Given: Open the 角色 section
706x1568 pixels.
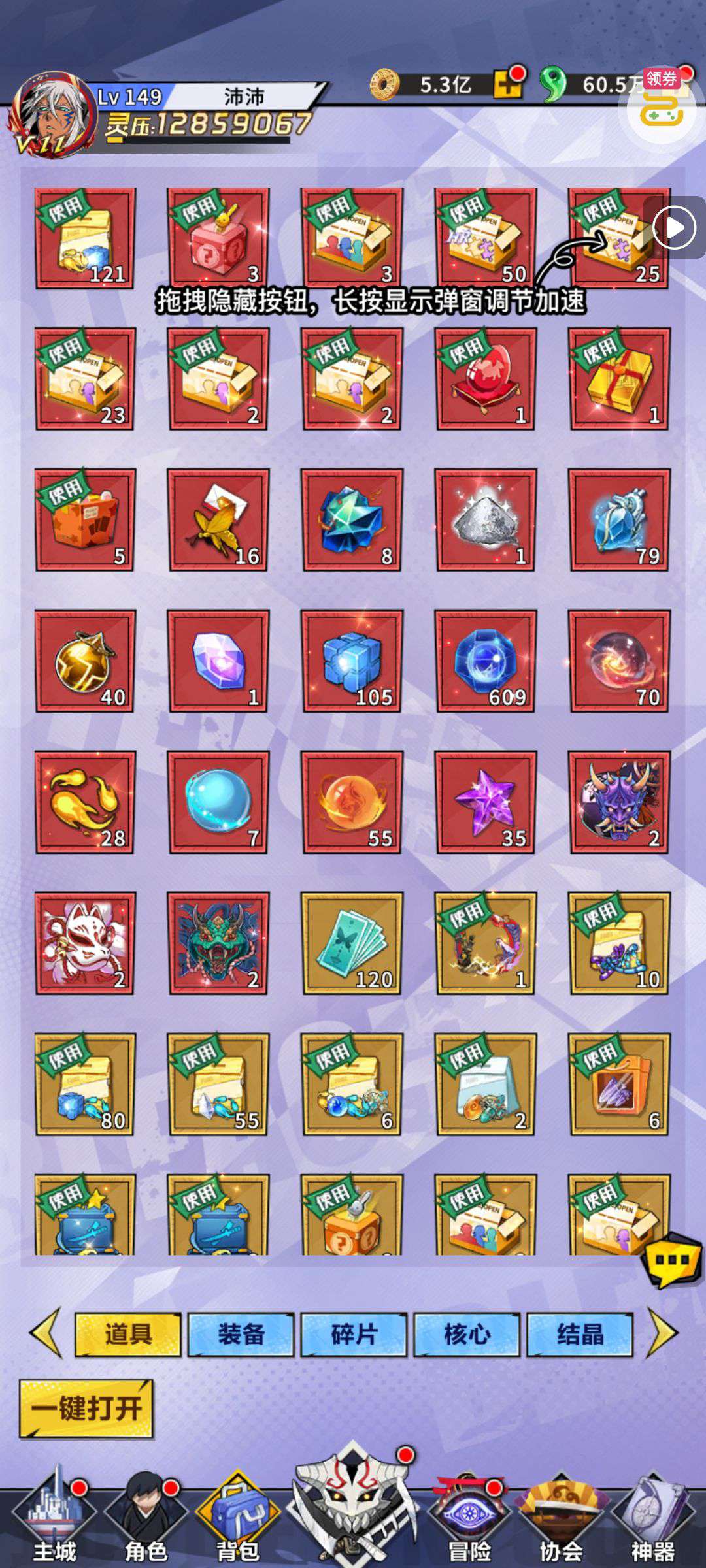Looking at the screenshot, I should tap(145, 1517).
